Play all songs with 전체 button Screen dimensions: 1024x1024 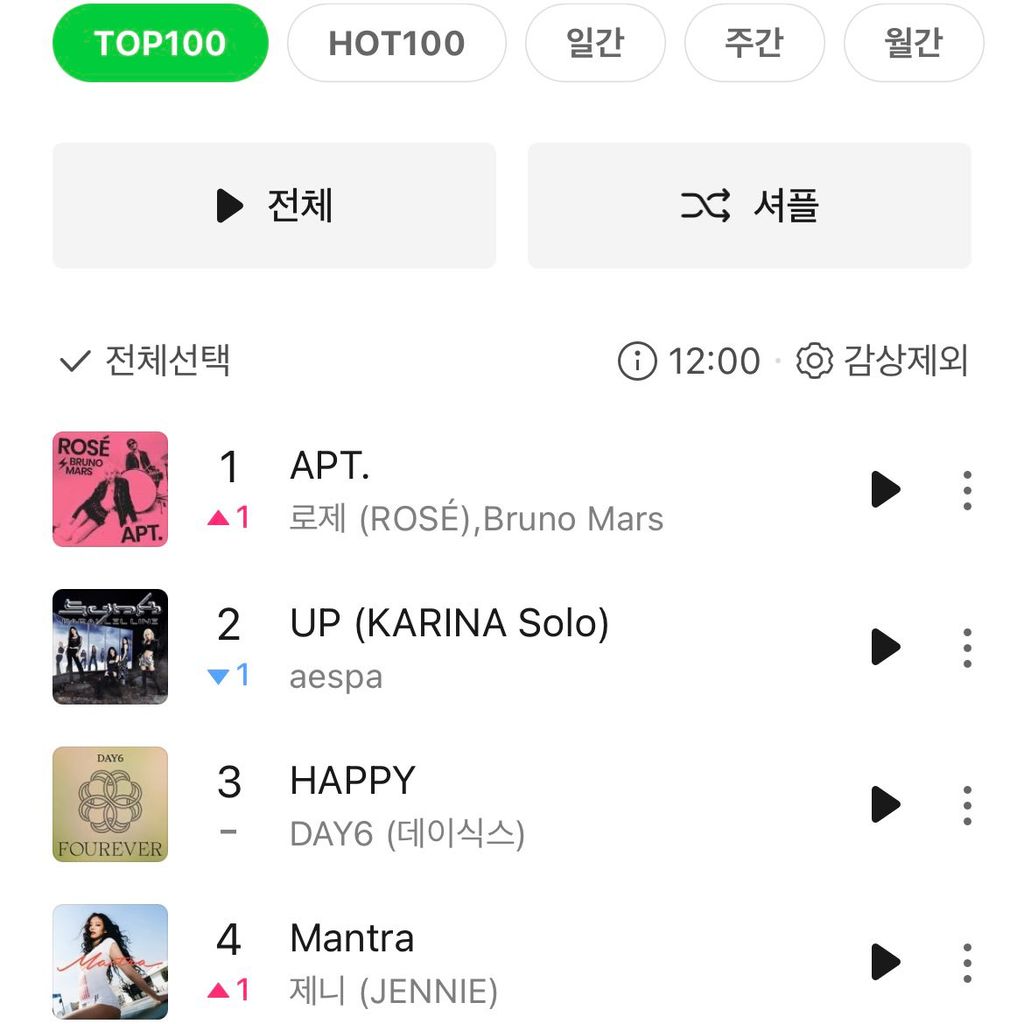tap(274, 205)
